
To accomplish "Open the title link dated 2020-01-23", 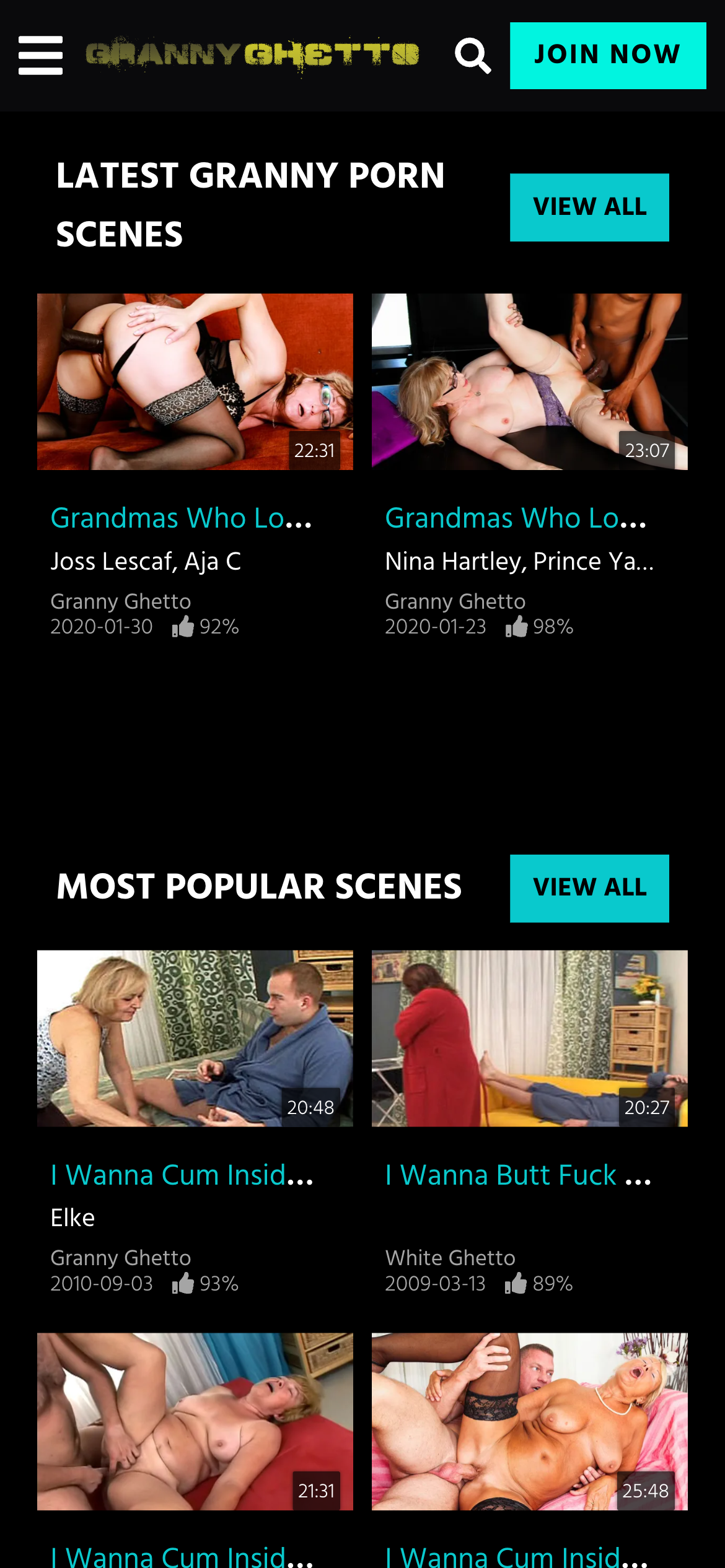I will tap(516, 518).
